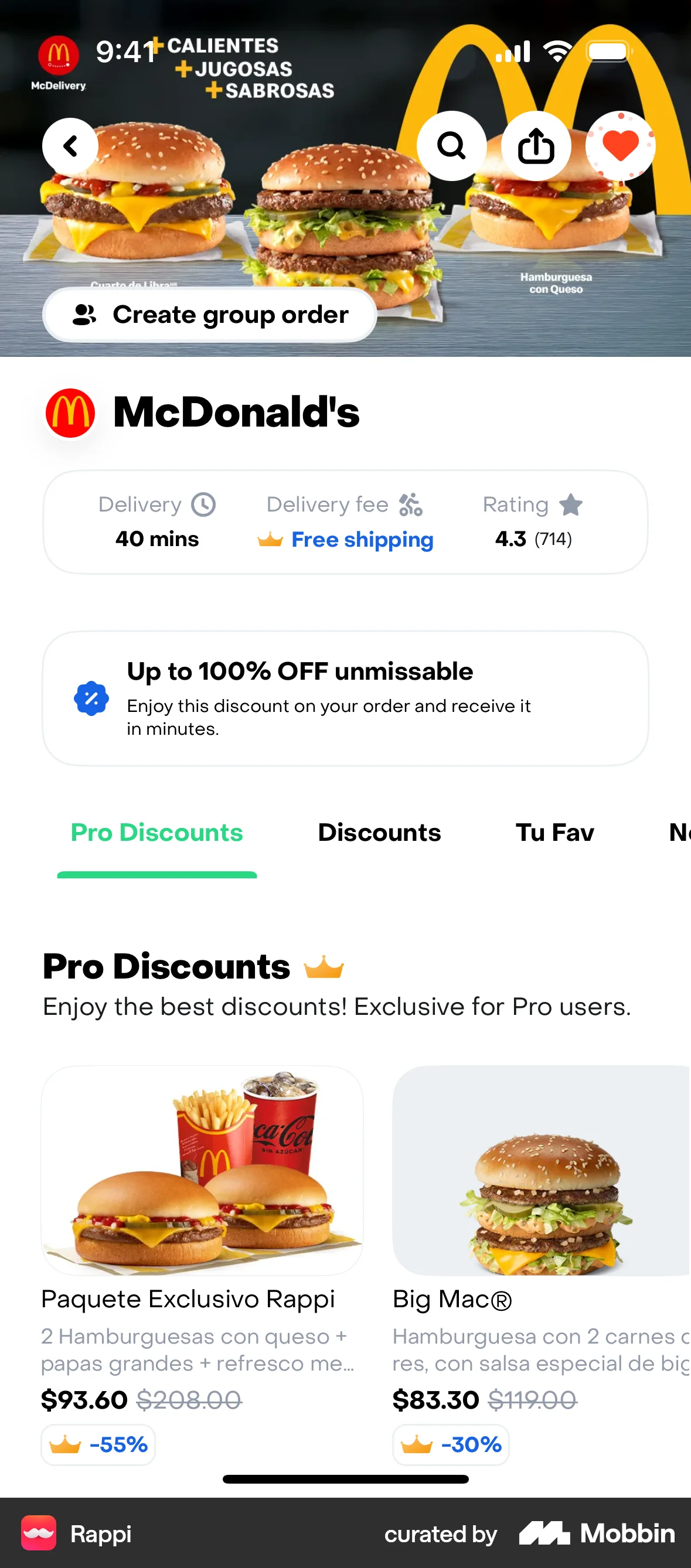Tap the 4.3 rating with 714 reviews
The width and height of the screenshot is (691, 1568).
532,538
